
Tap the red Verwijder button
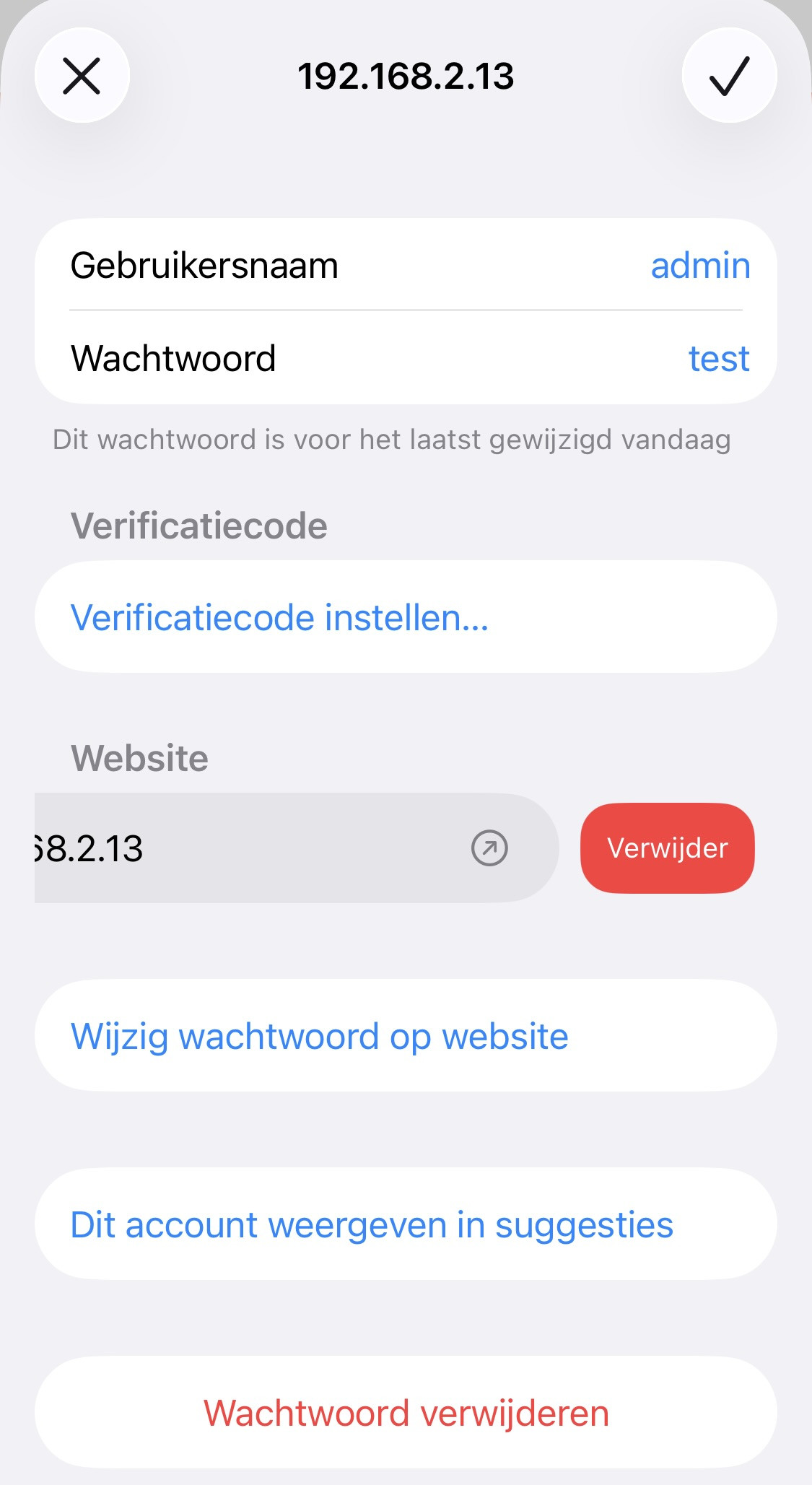tap(667, 848)
